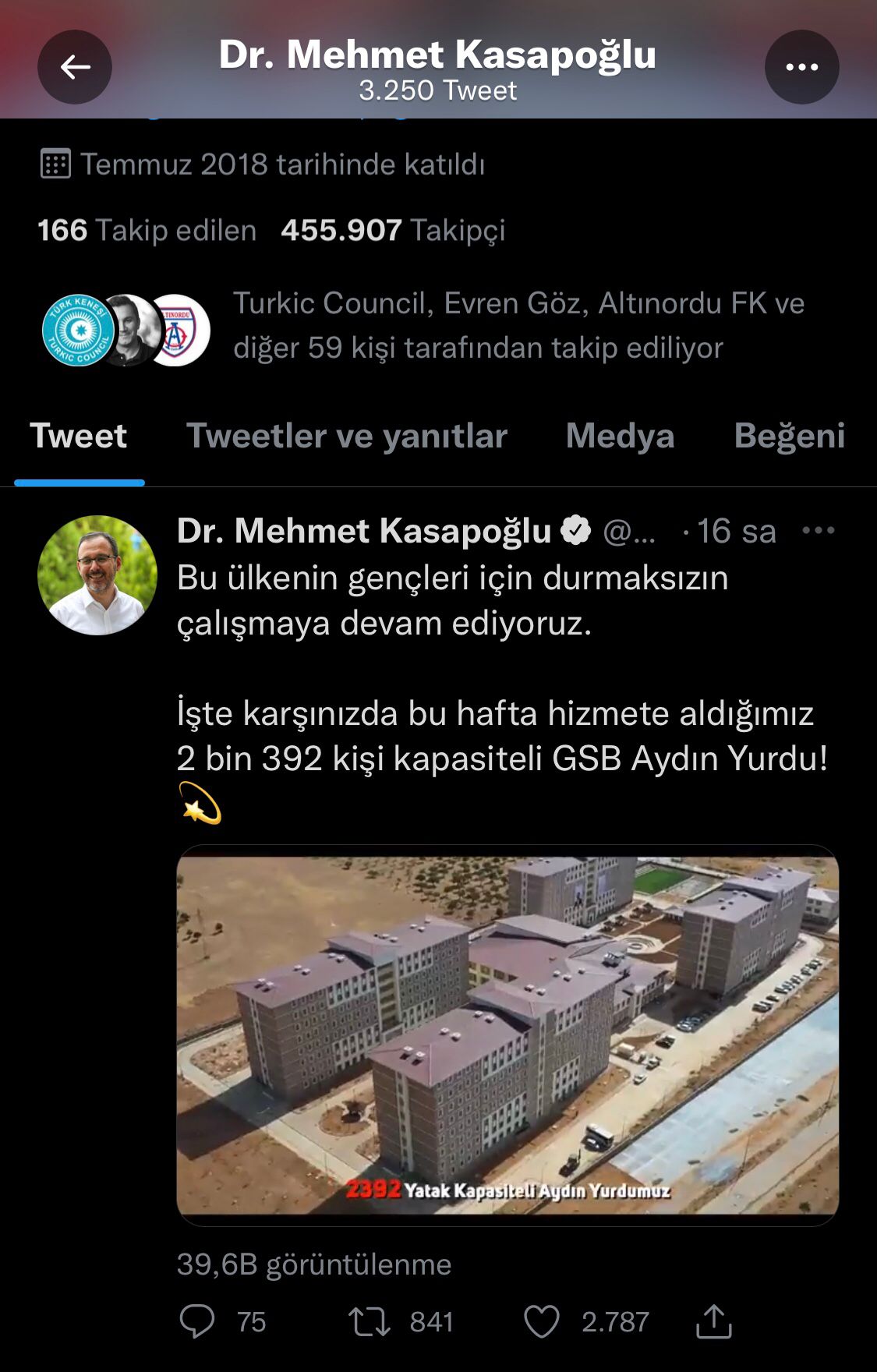The height and width of the screenshot is (1372, 877).
Task: Go back using the top arrow
Action: [x=75, y=68]
